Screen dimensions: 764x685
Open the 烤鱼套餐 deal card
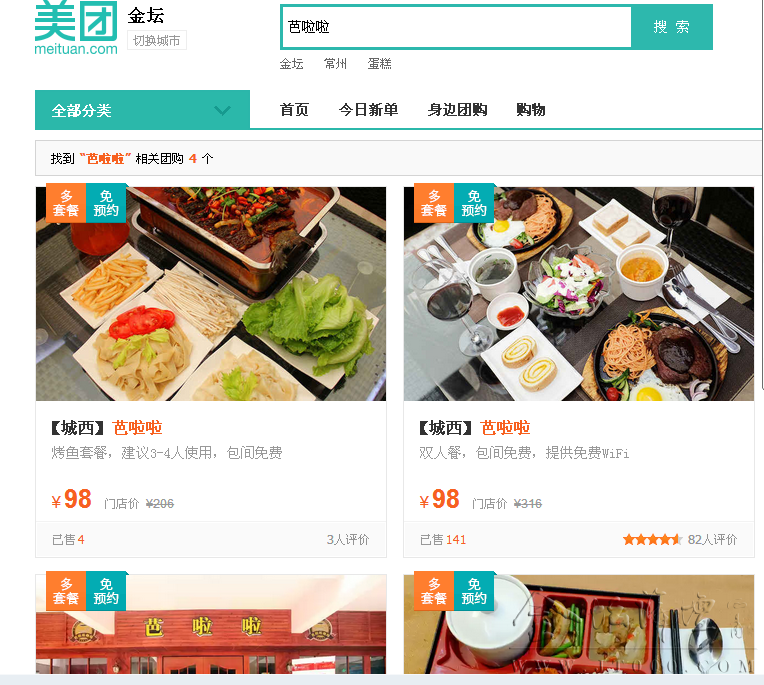[211, 294]
